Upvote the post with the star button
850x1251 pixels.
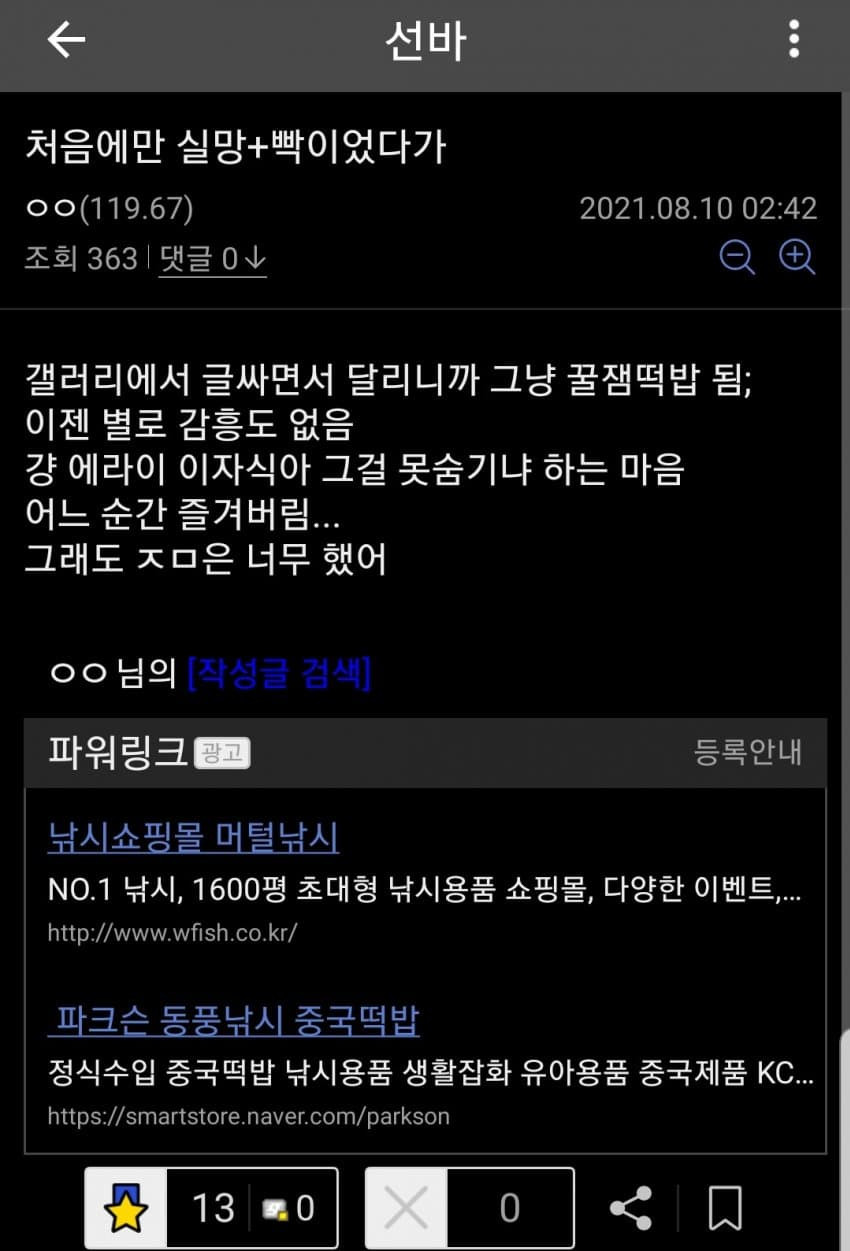pyautogui.click(x=126, y=1209)
